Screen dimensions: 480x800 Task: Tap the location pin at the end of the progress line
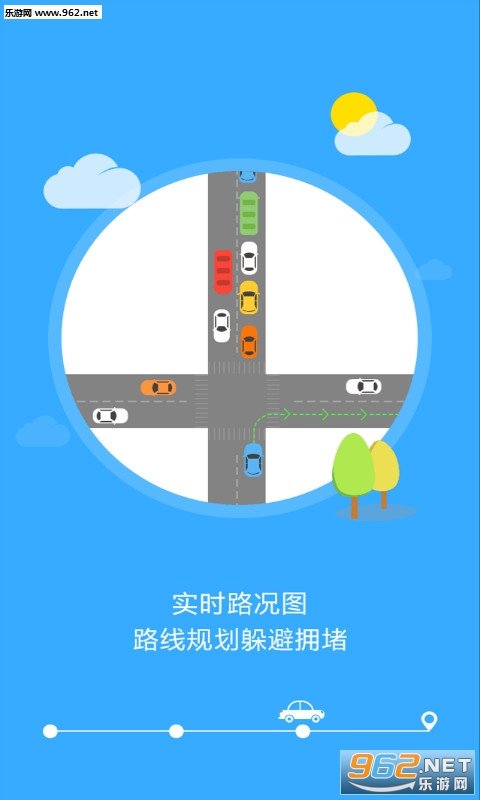[x=429, y=721]
